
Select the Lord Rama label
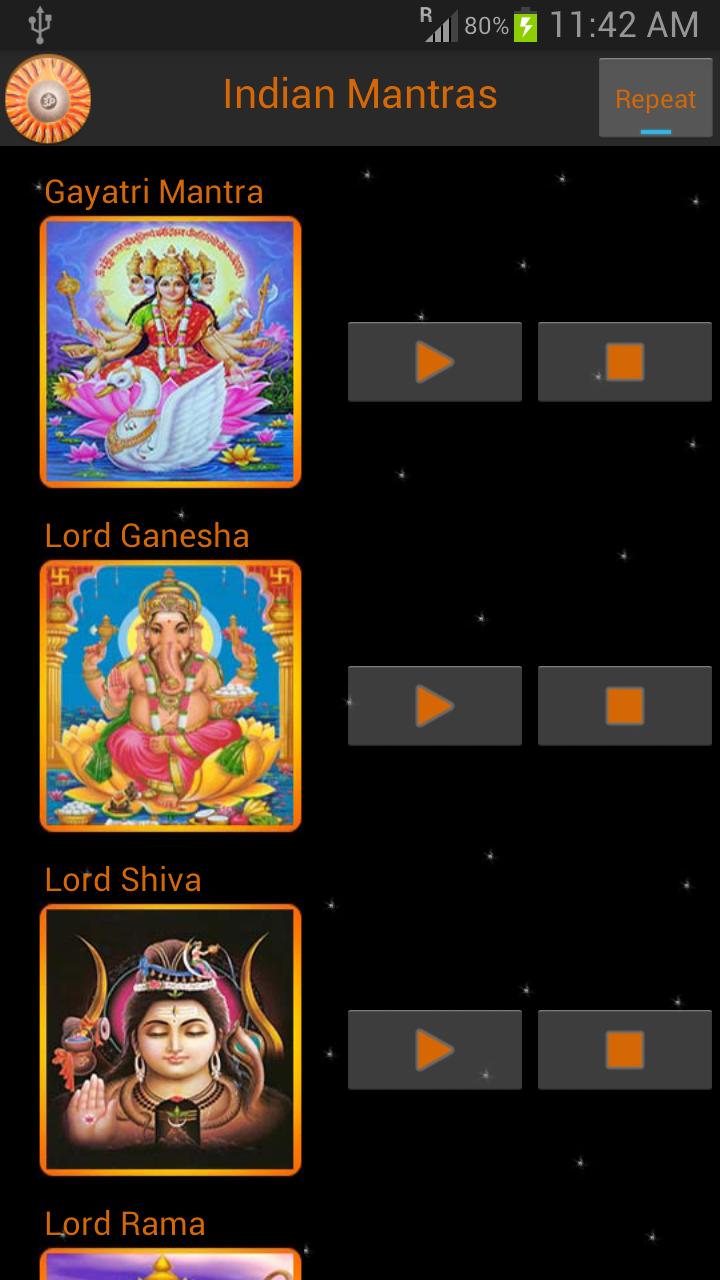coord(123,1223)
